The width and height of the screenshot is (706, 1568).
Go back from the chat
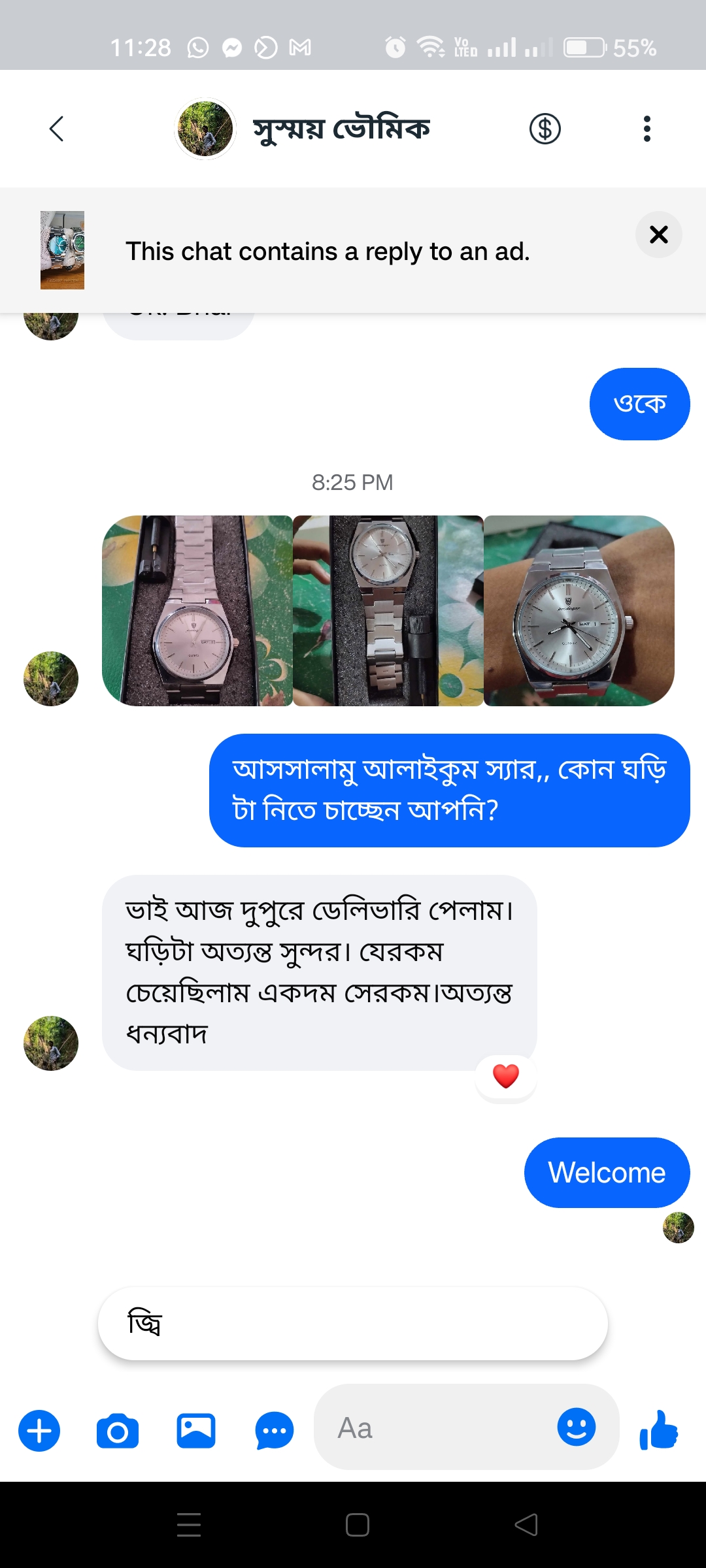point(57,129)
